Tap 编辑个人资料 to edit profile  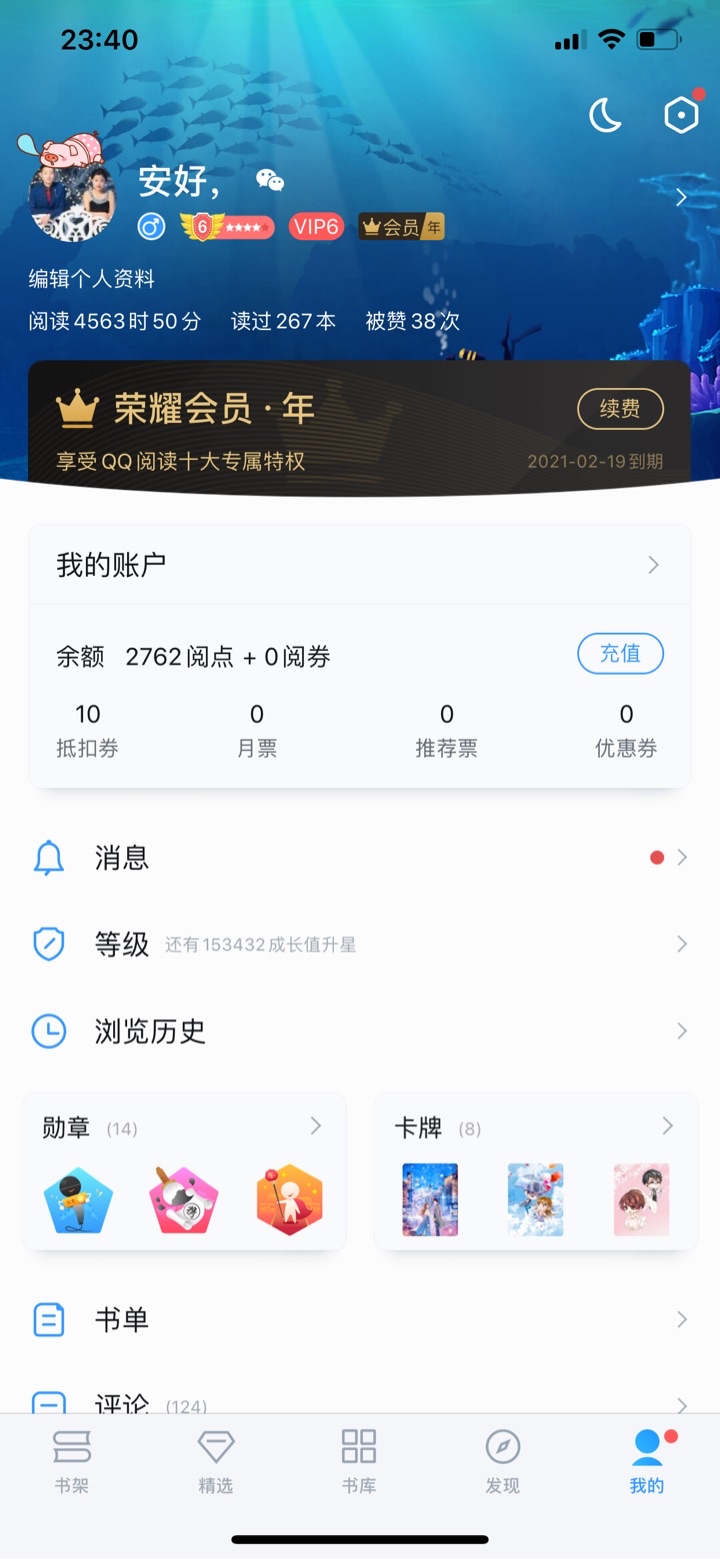point(92,279)
